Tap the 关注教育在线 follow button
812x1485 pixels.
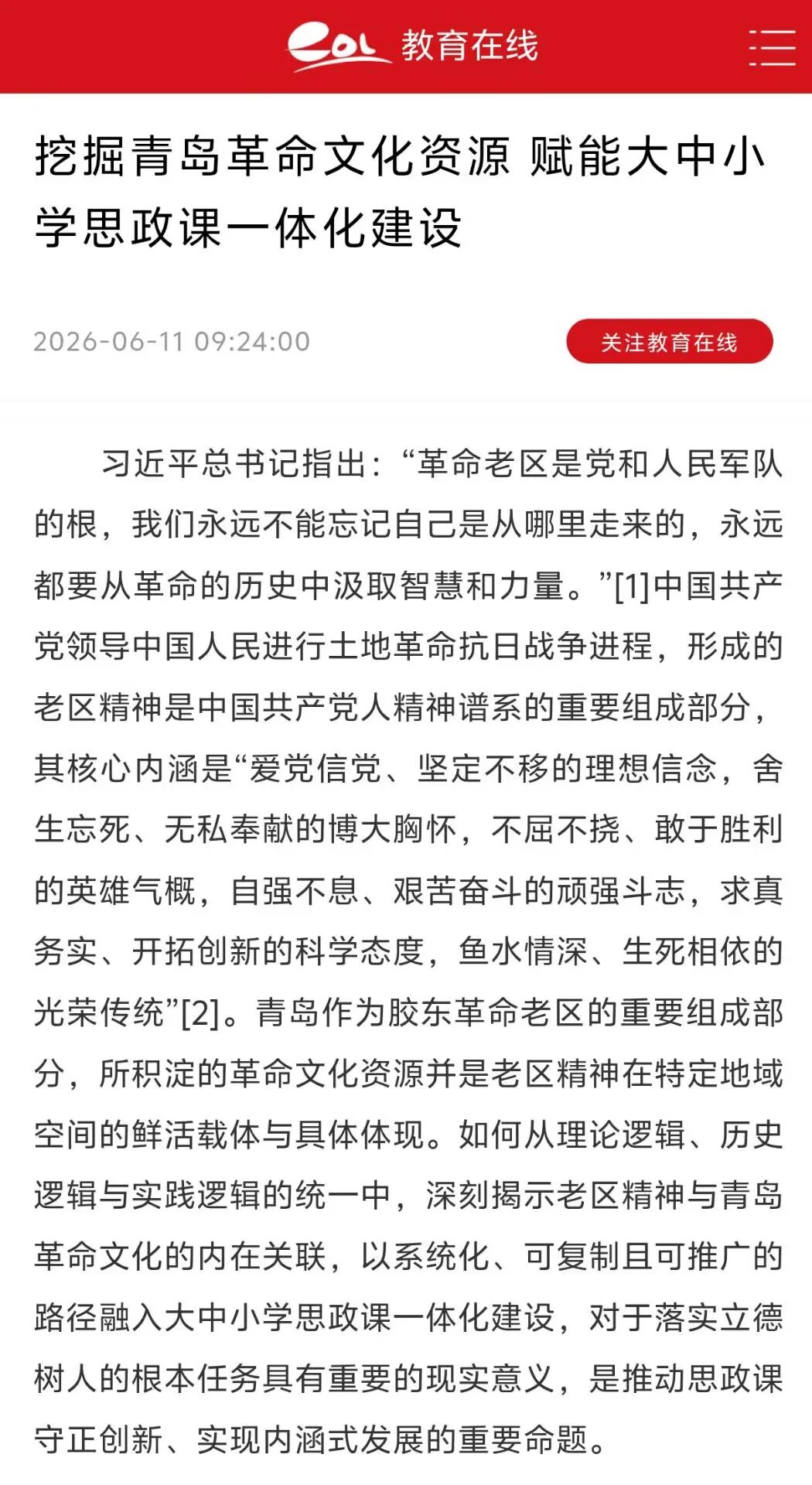tap(670, 341)
